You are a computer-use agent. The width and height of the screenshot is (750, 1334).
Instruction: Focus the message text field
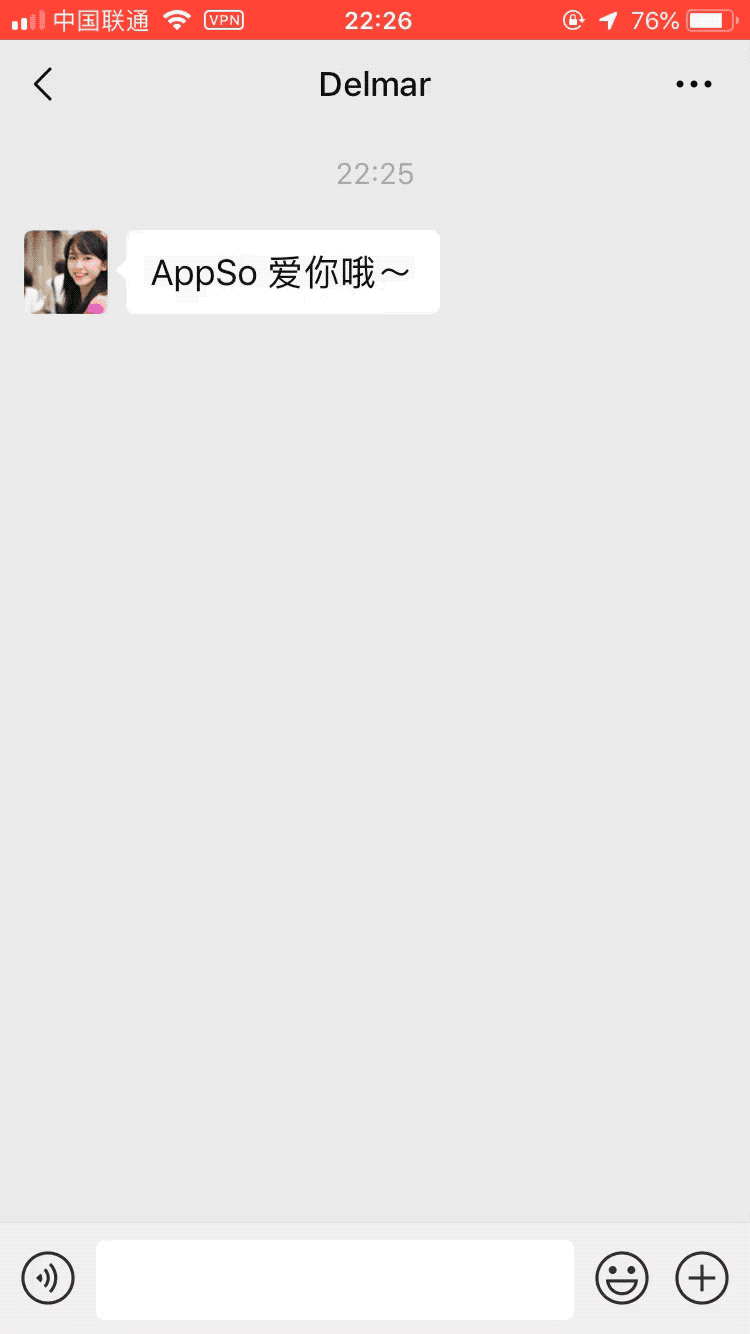[334, 1279]
